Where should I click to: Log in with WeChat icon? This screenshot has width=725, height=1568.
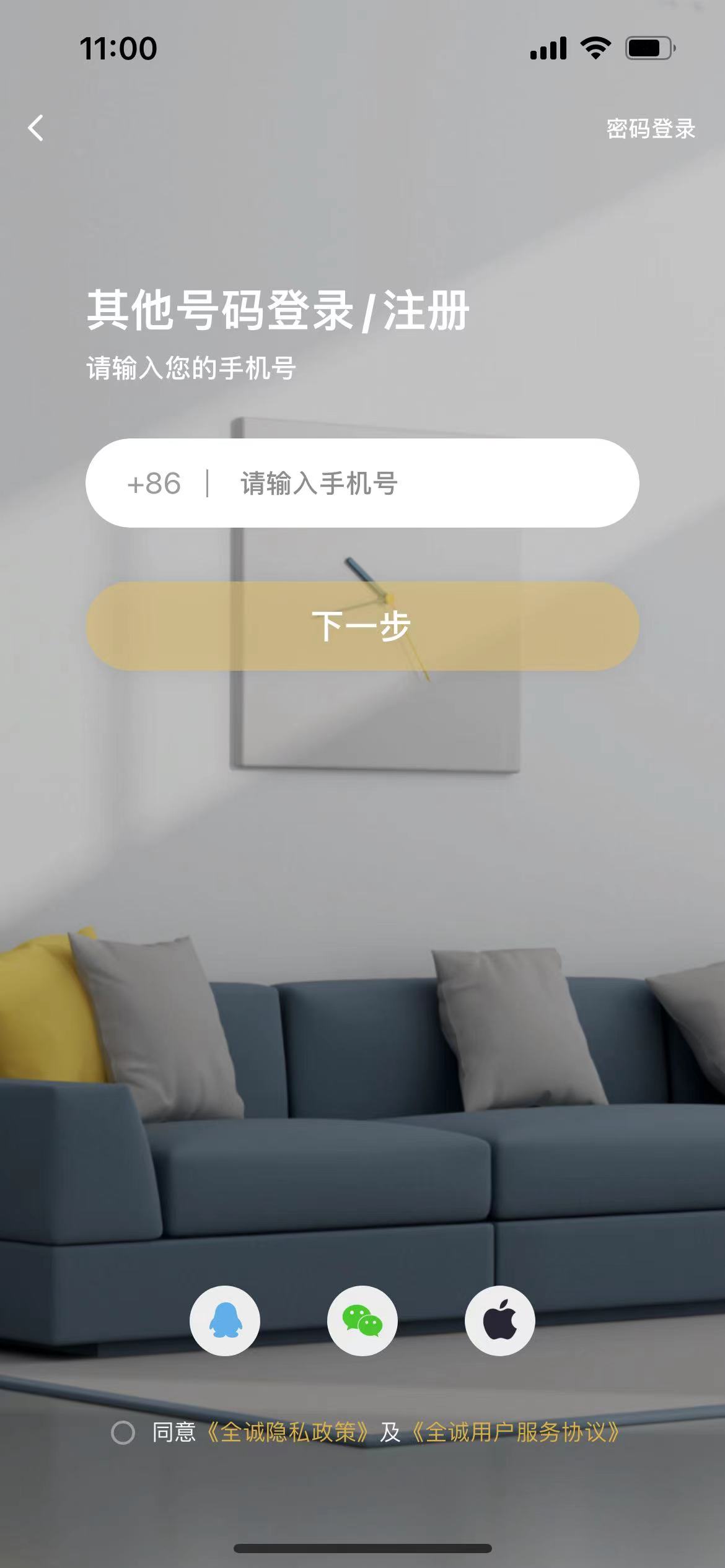pyautogui.click(x=362, y=1321)
